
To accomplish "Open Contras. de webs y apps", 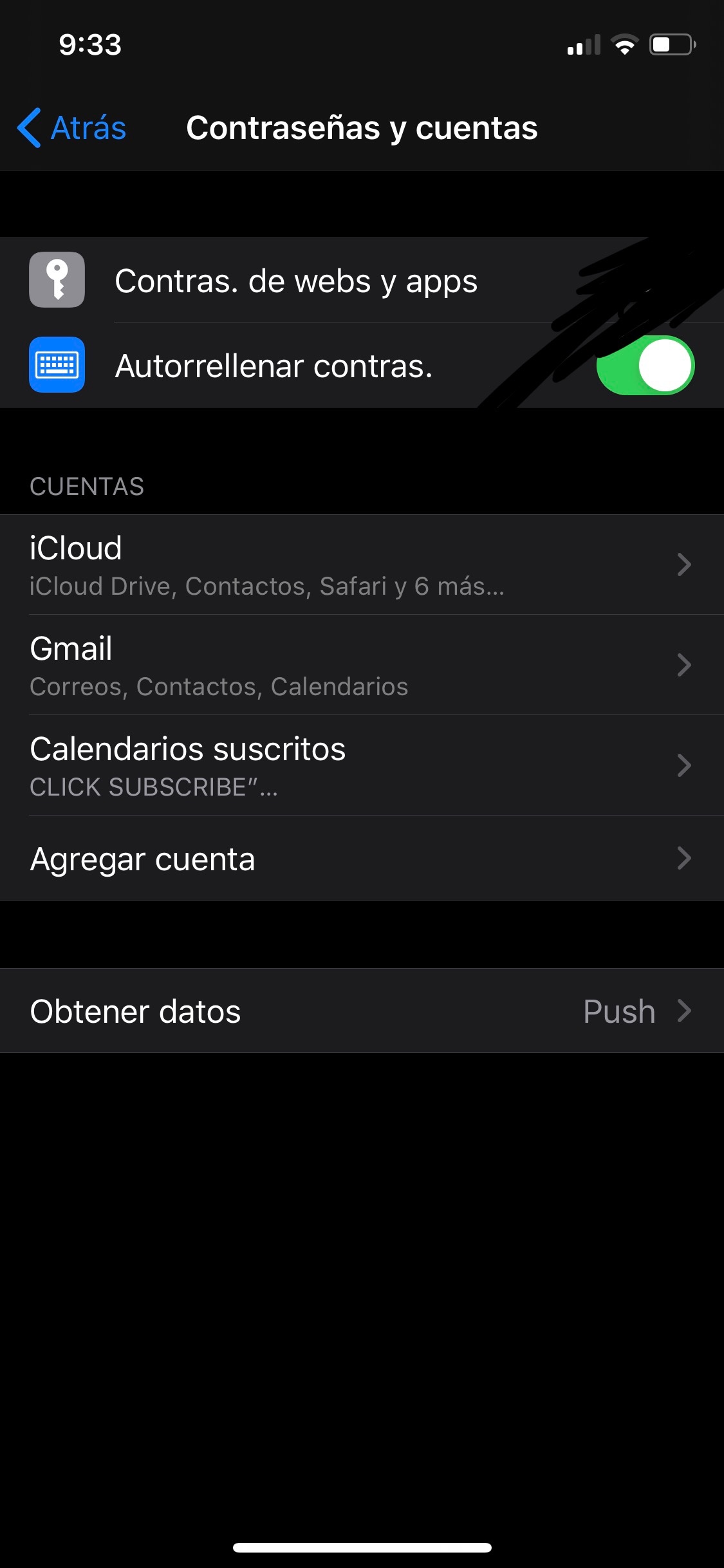I will [362, 280].
